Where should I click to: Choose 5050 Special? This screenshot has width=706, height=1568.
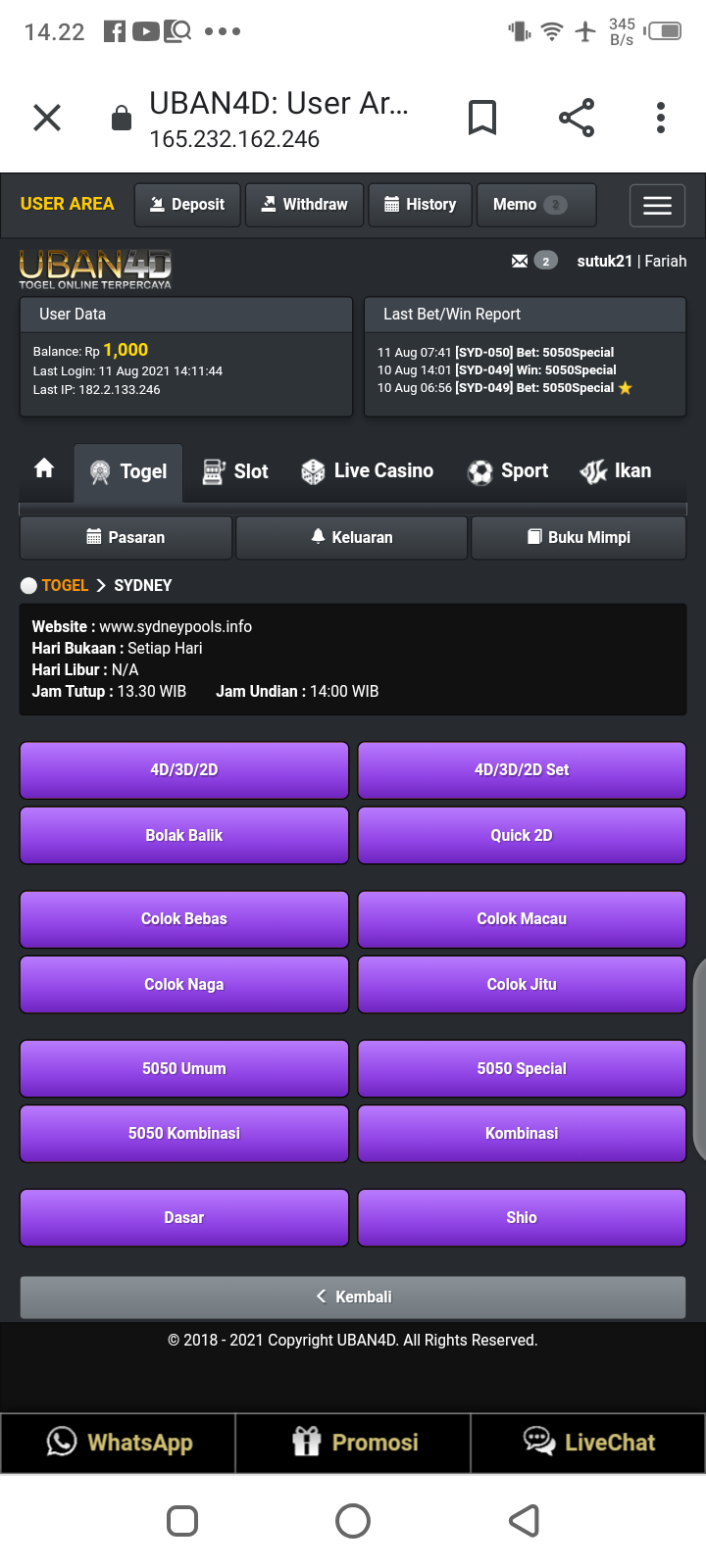522,1068
